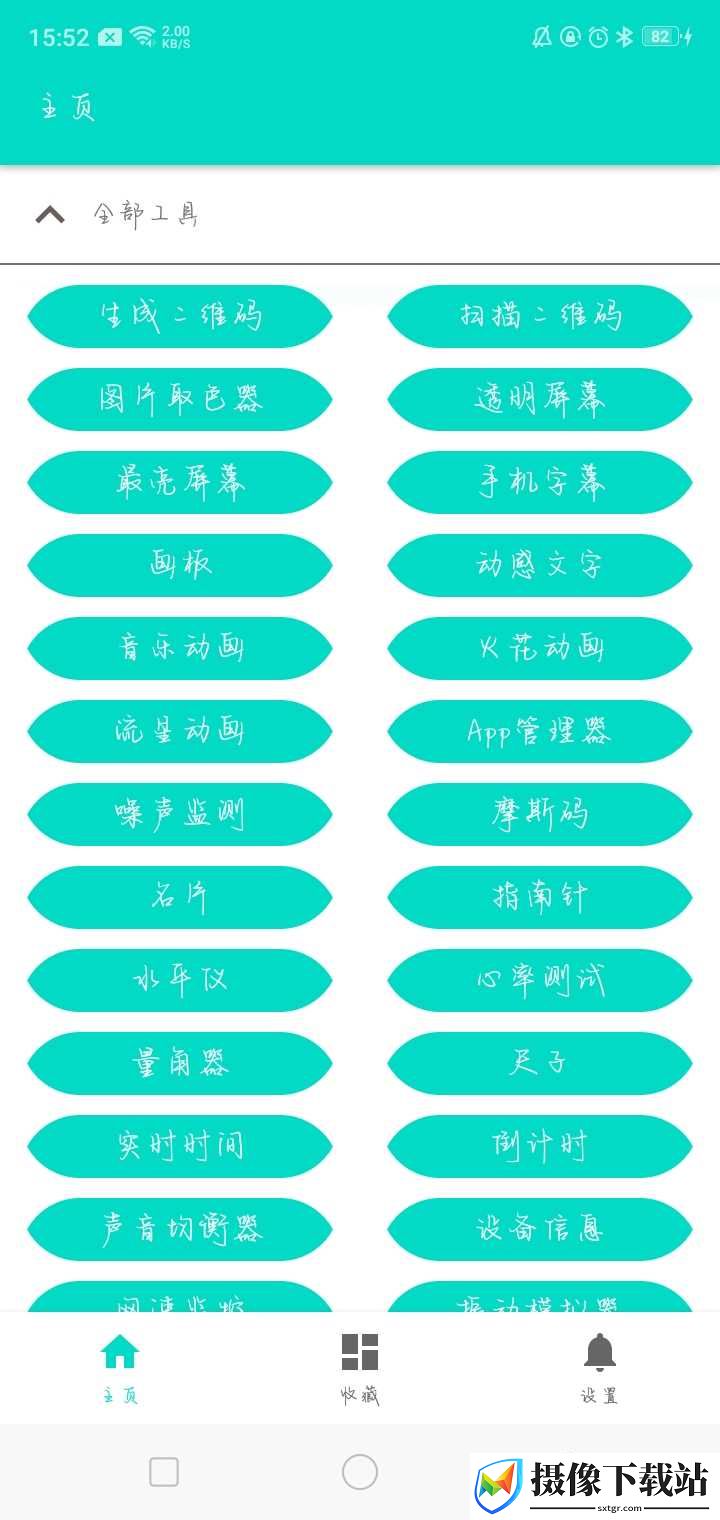
Task: Open the 量角器 tool
Action: pyautogui.click(x=180, y=1063)
